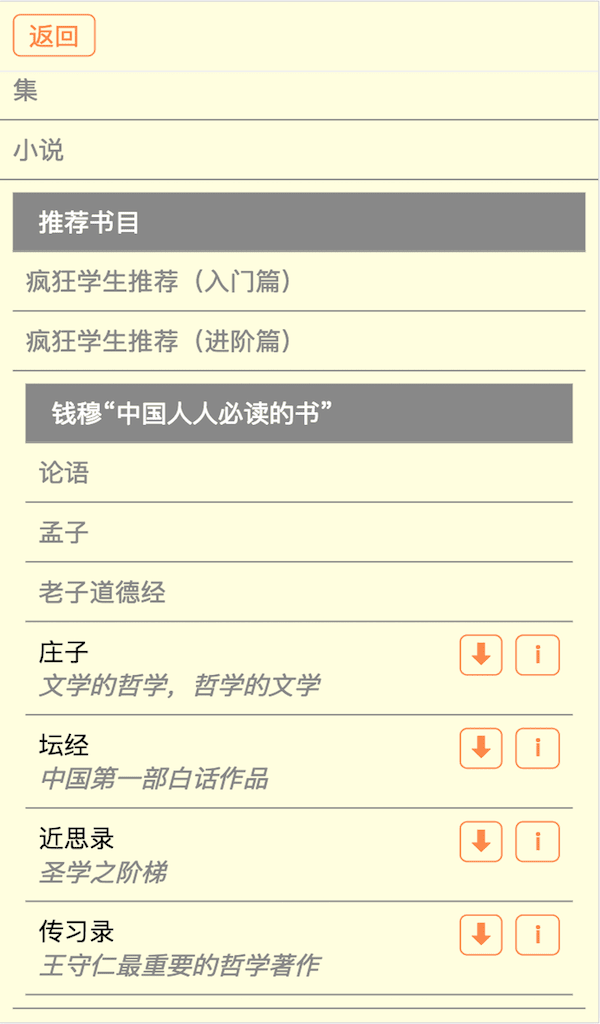Collapse the 推荐书目 header

(x=298, y=222)
